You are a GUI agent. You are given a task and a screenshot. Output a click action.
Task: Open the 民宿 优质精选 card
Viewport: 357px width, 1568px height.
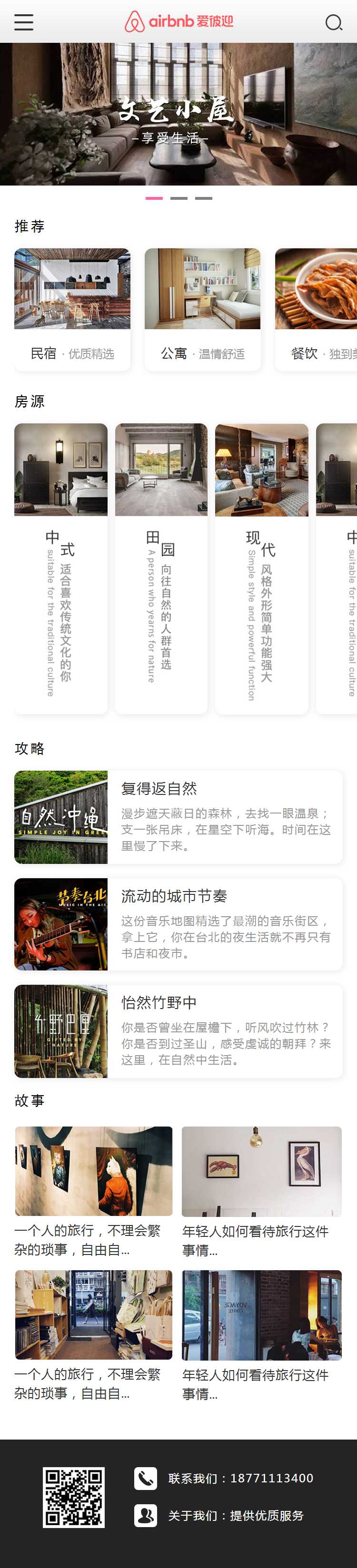coord(72,309)
